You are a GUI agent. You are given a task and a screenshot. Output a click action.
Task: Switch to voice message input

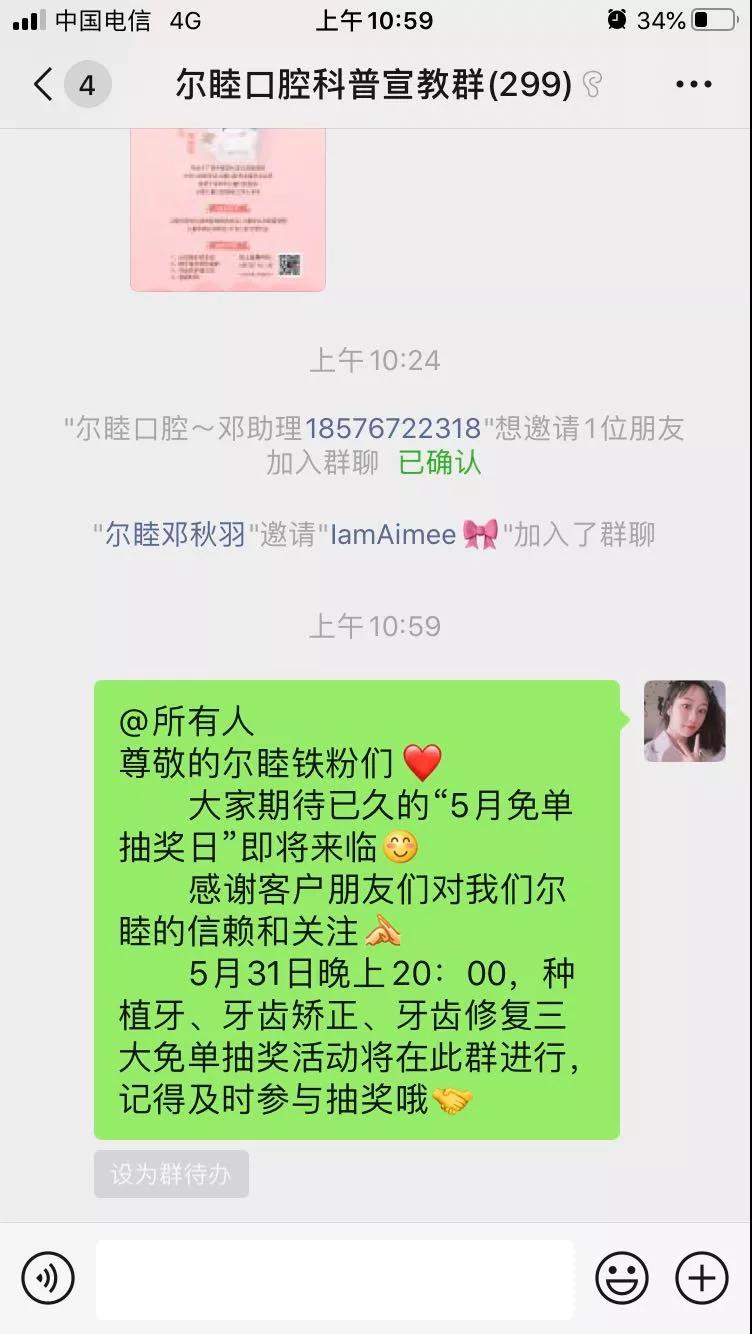pos(48,1278)
